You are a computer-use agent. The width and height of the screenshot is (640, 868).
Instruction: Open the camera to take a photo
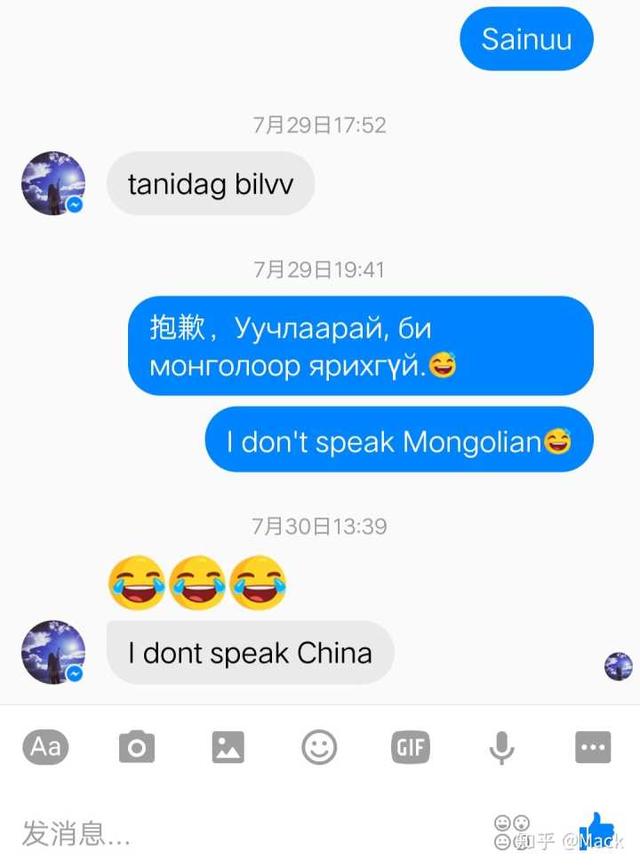click(137, 746)
